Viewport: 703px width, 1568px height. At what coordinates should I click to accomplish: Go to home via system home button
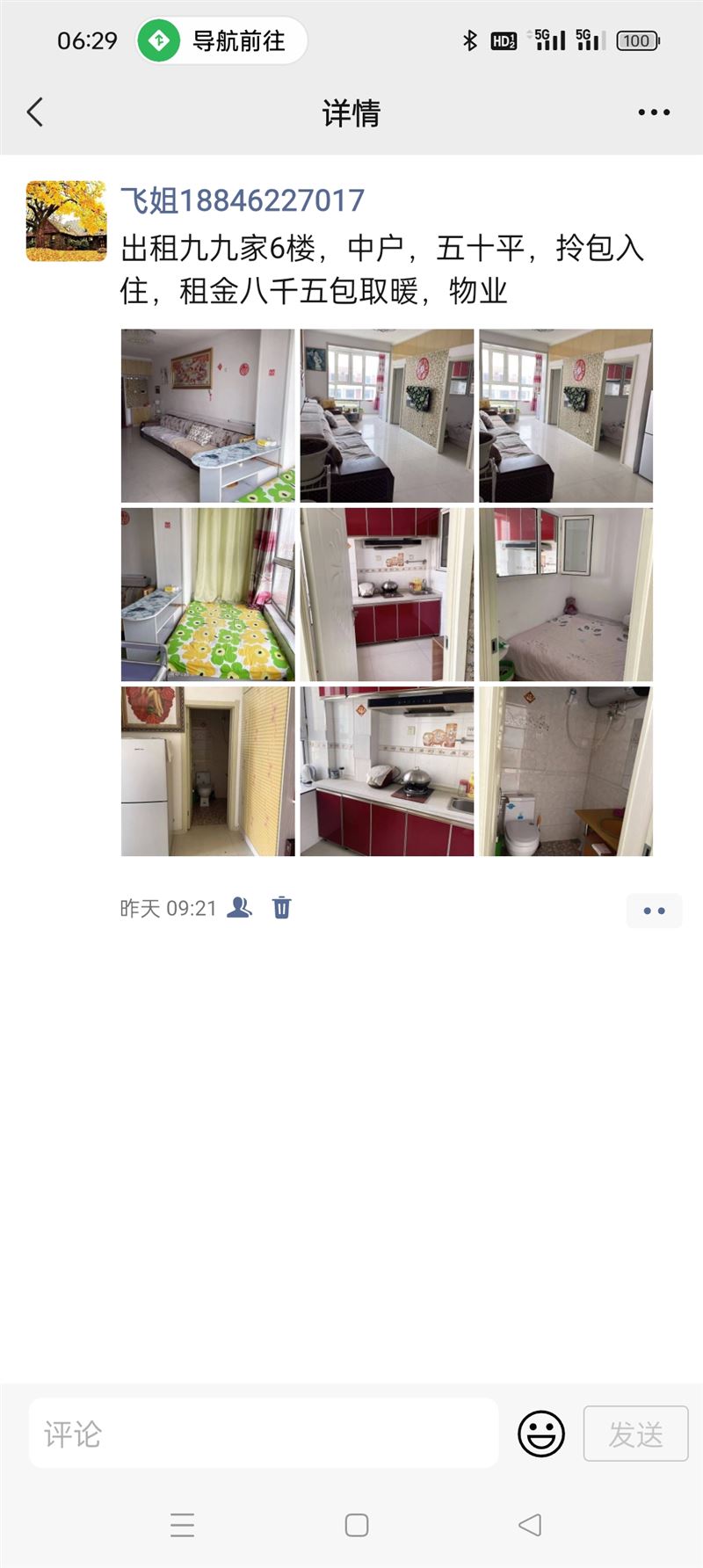(357, 1525)
